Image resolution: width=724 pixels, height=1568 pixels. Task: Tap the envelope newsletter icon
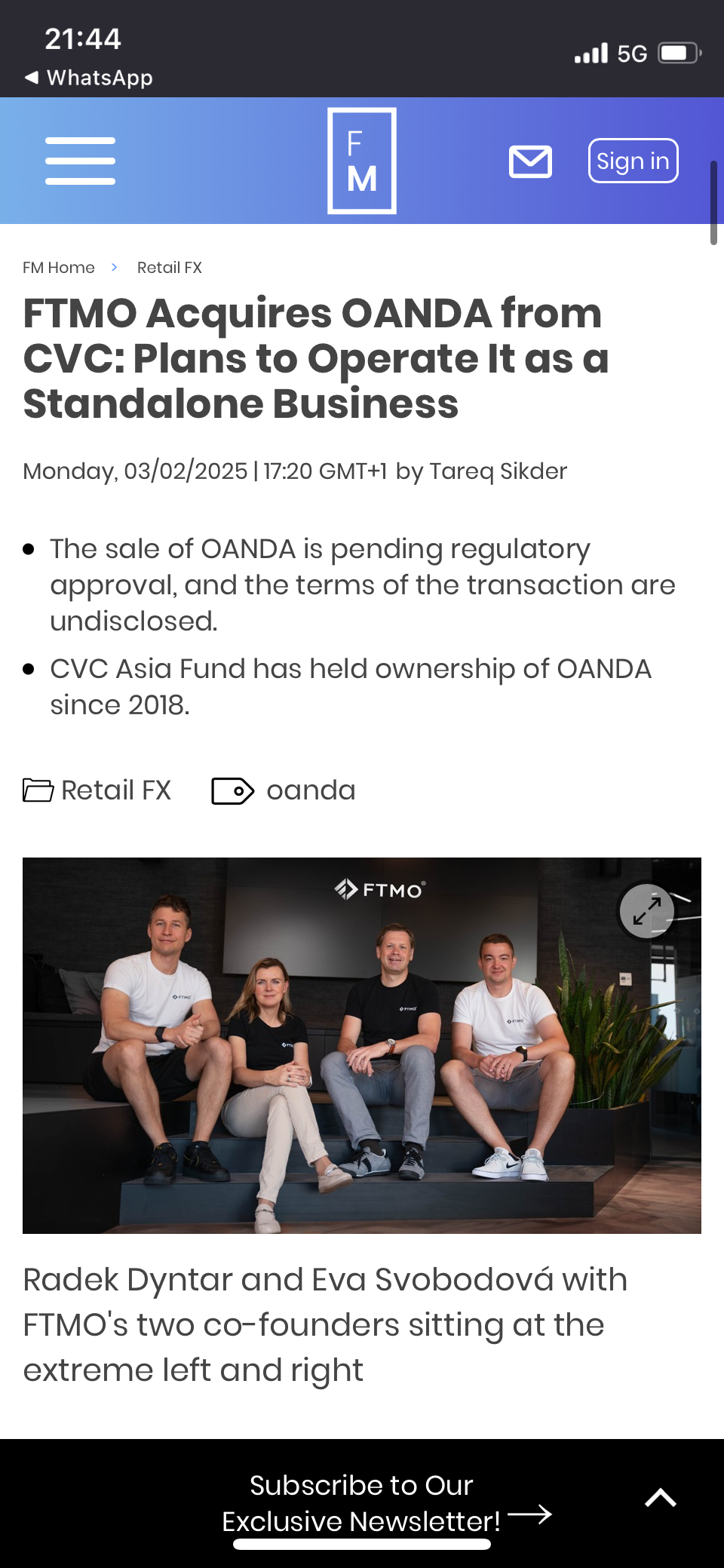[530, 161]
